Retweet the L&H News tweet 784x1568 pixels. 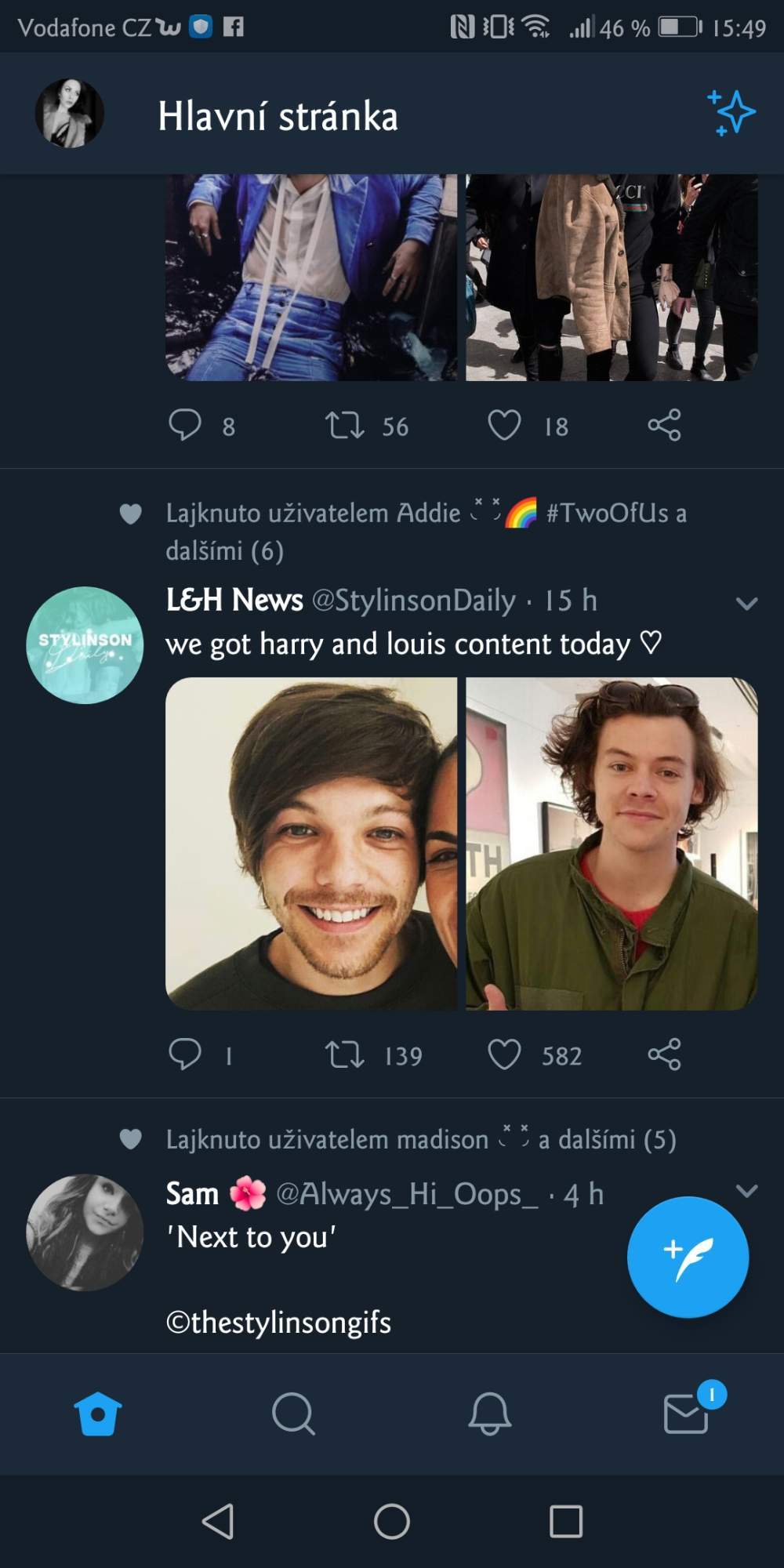(x=345, y=1054)
